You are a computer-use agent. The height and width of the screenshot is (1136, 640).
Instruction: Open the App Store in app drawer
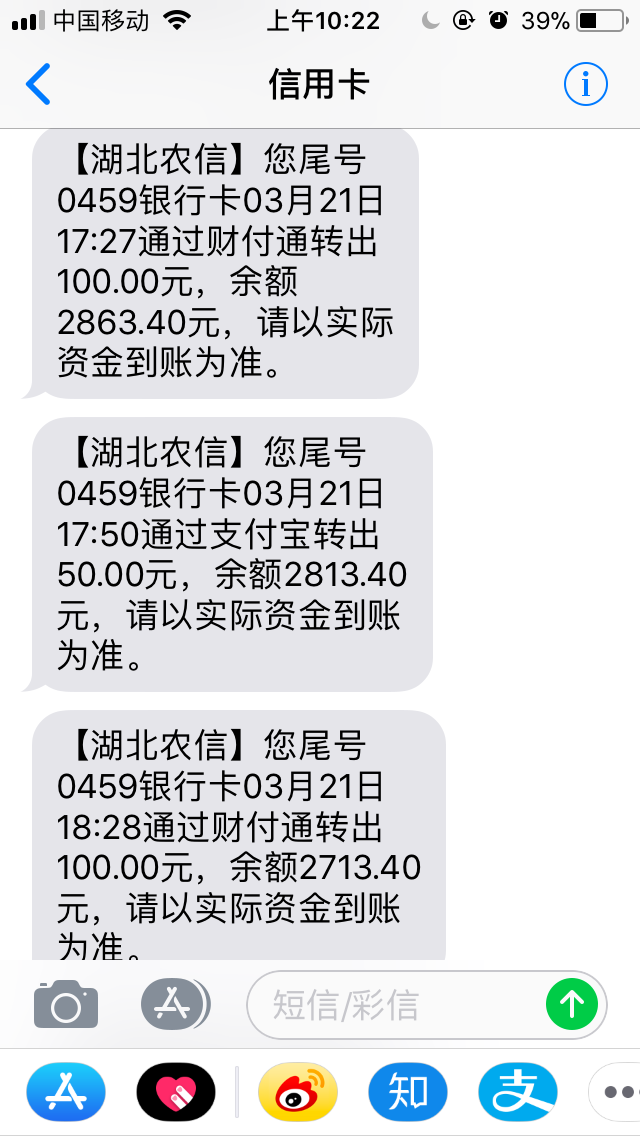66,1091
